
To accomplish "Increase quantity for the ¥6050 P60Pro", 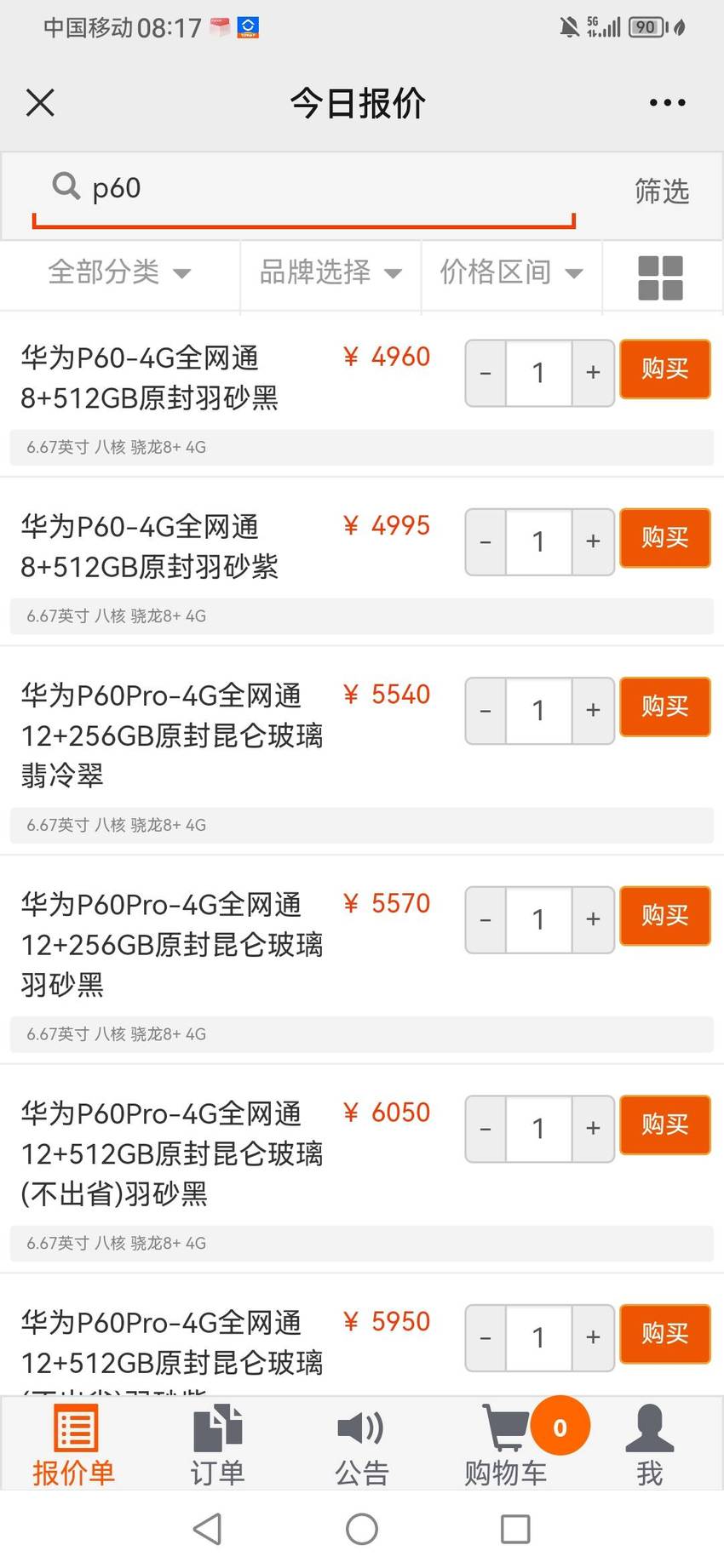I will (593, 1129).
